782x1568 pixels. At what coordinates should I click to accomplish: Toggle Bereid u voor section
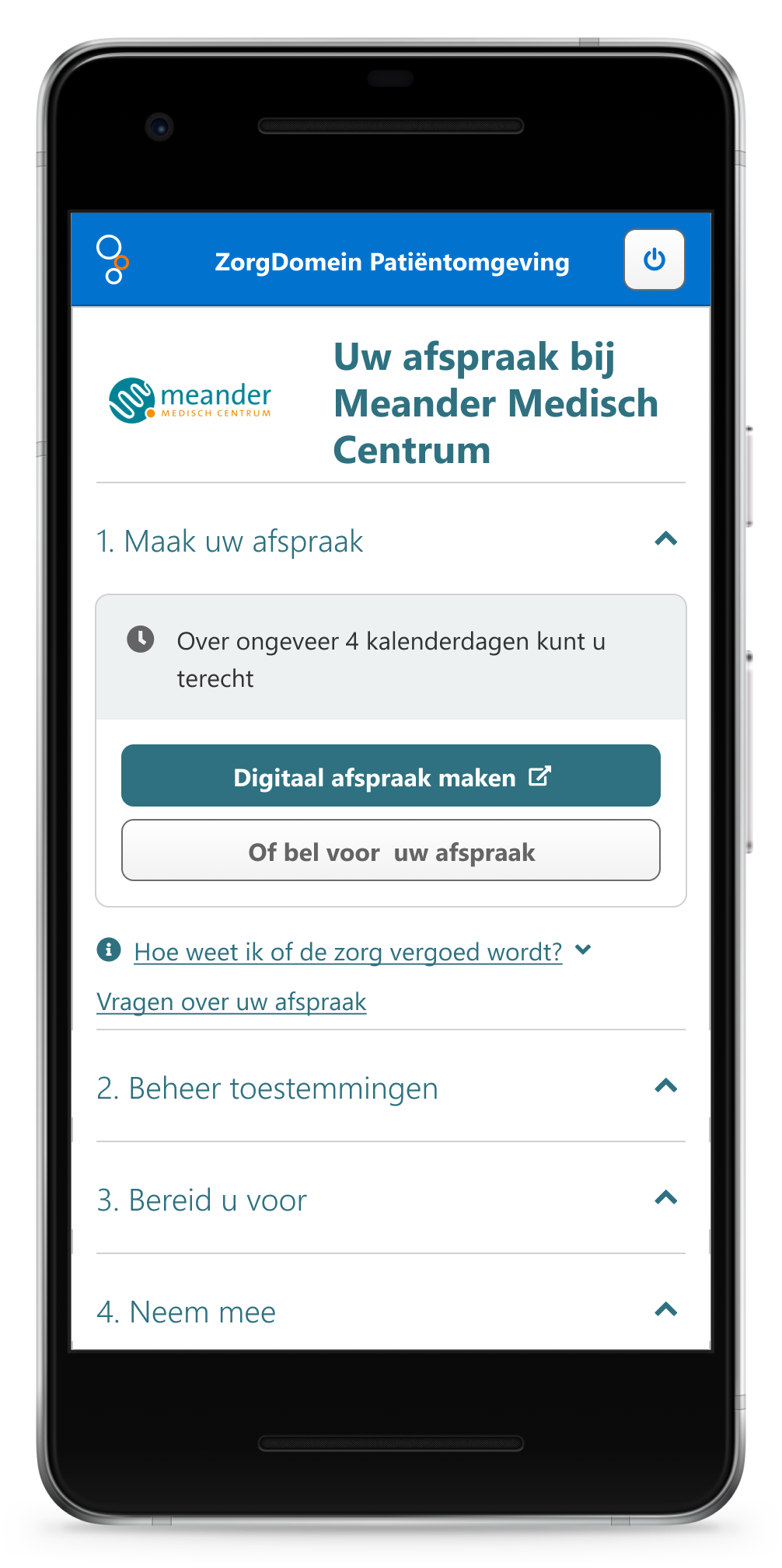(665, 1198)
